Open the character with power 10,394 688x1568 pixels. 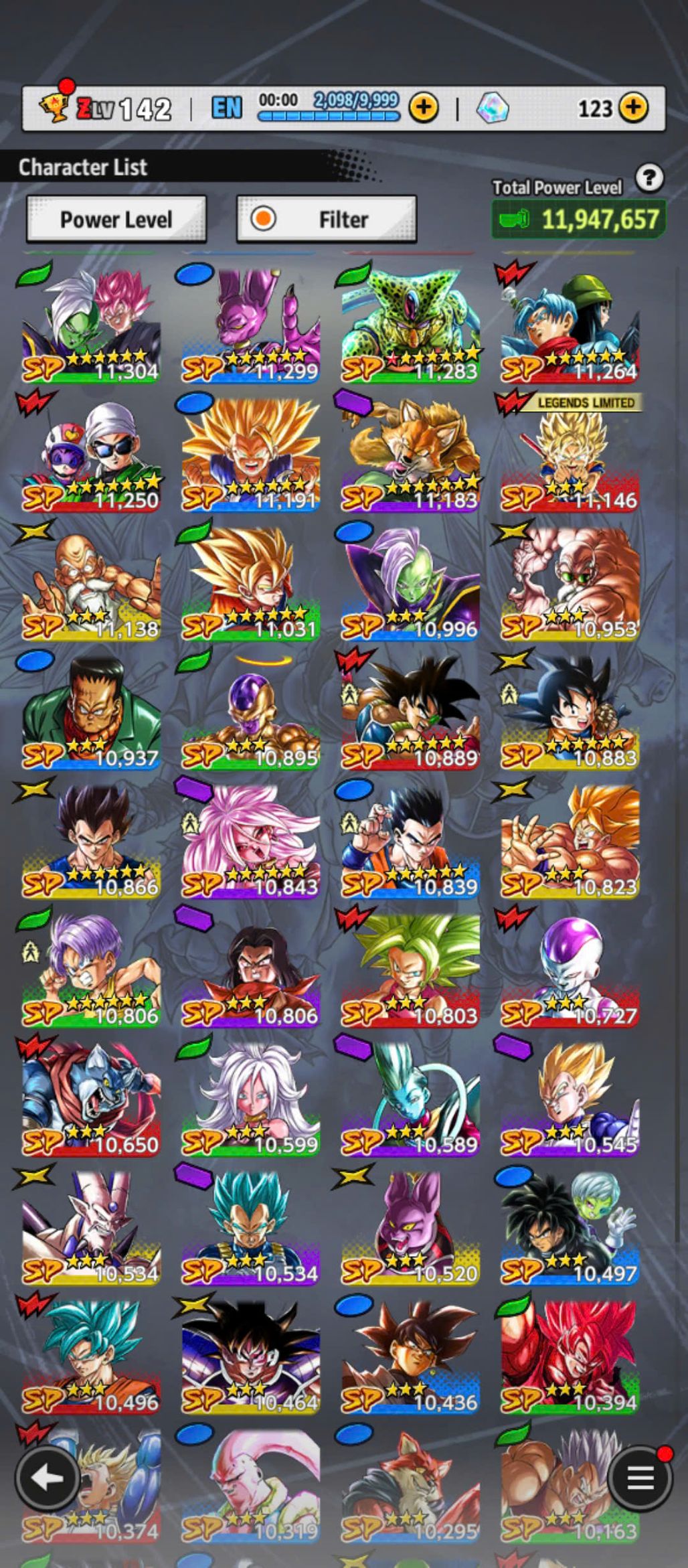point(570,1357)
